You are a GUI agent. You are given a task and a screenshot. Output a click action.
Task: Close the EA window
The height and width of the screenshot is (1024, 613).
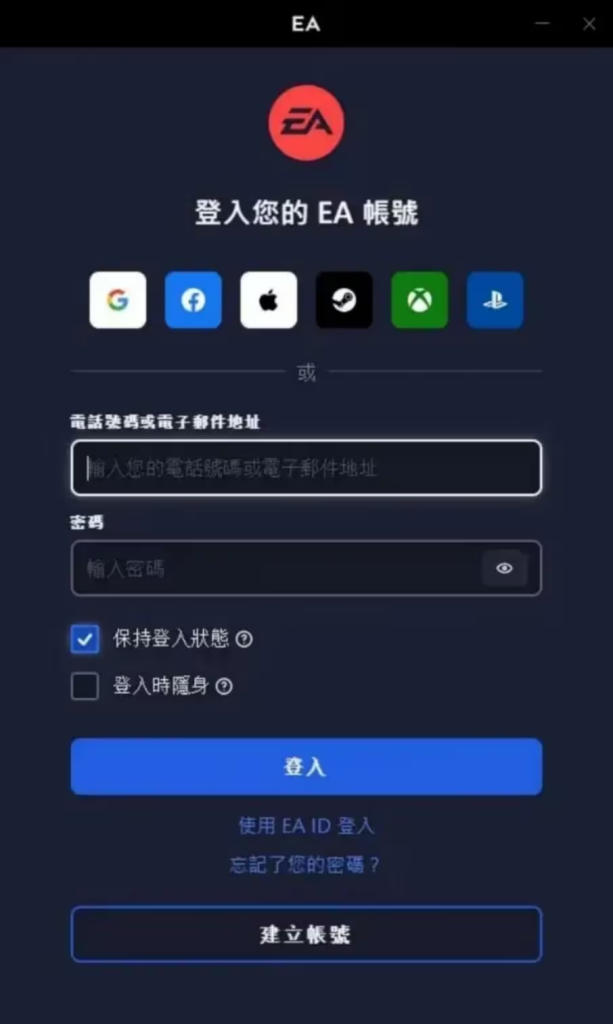(588, 23)
